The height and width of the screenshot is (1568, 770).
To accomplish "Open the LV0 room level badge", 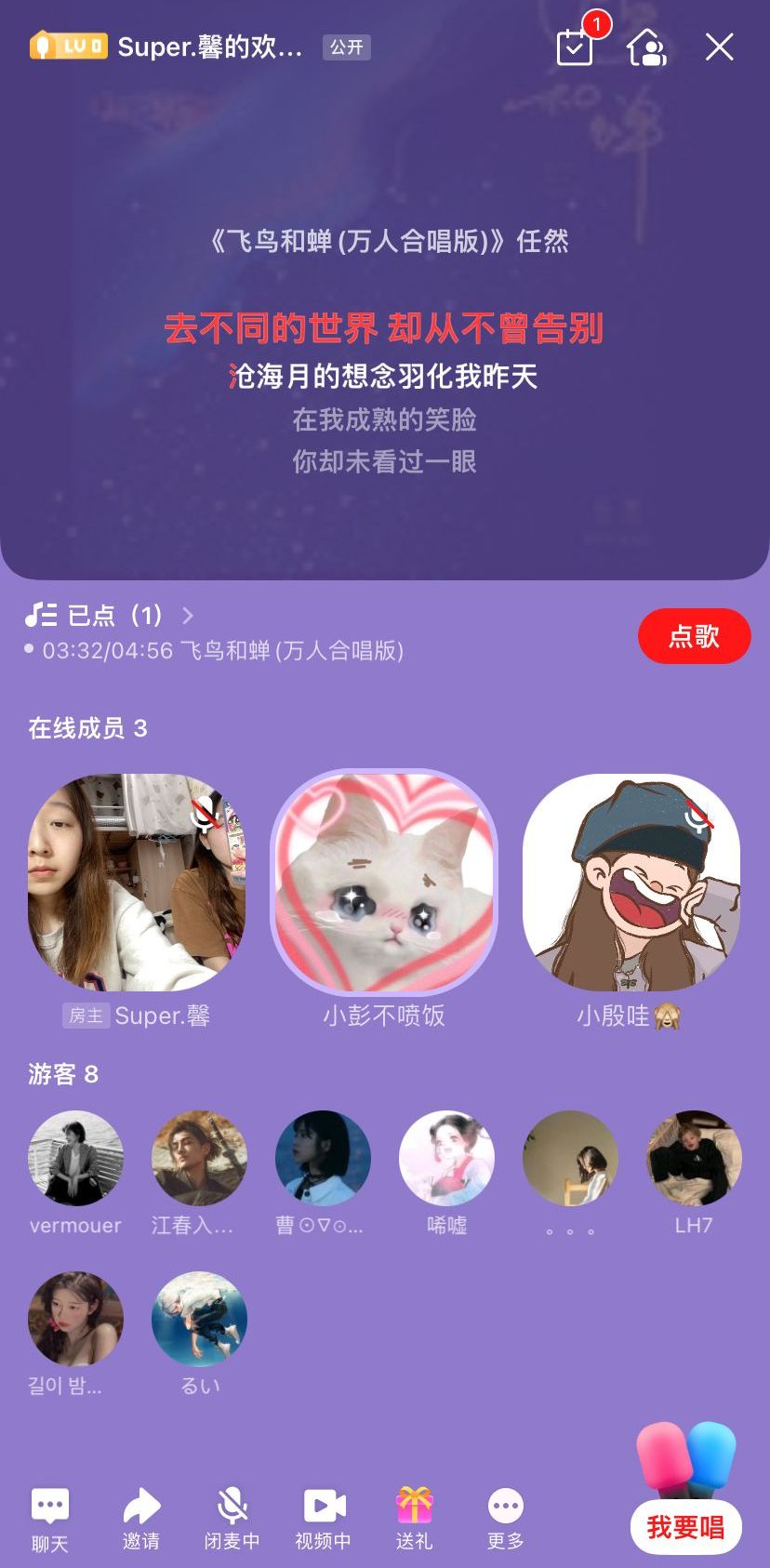I will (69, 47).
